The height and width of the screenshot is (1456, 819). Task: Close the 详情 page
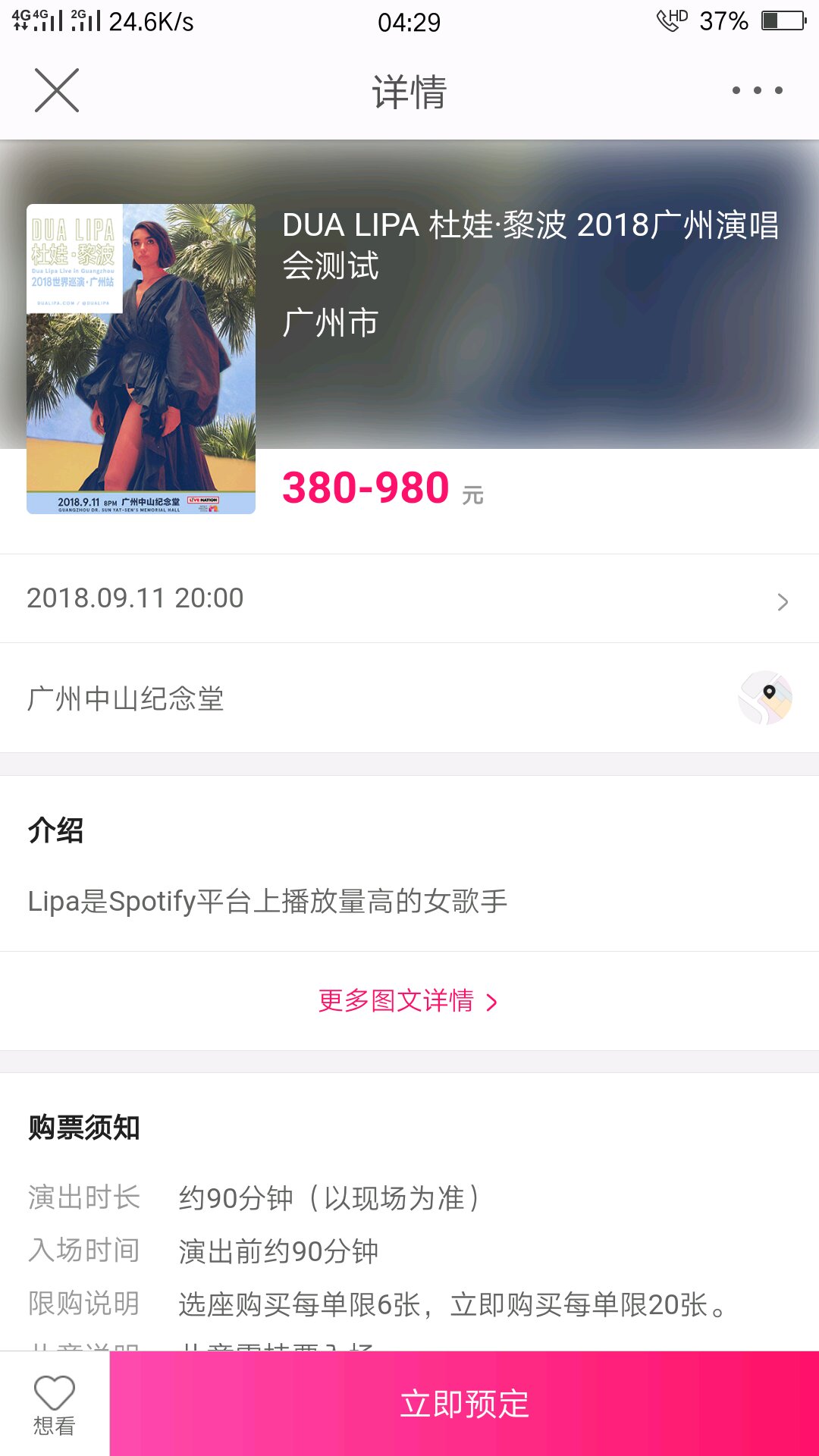(57, 90)
